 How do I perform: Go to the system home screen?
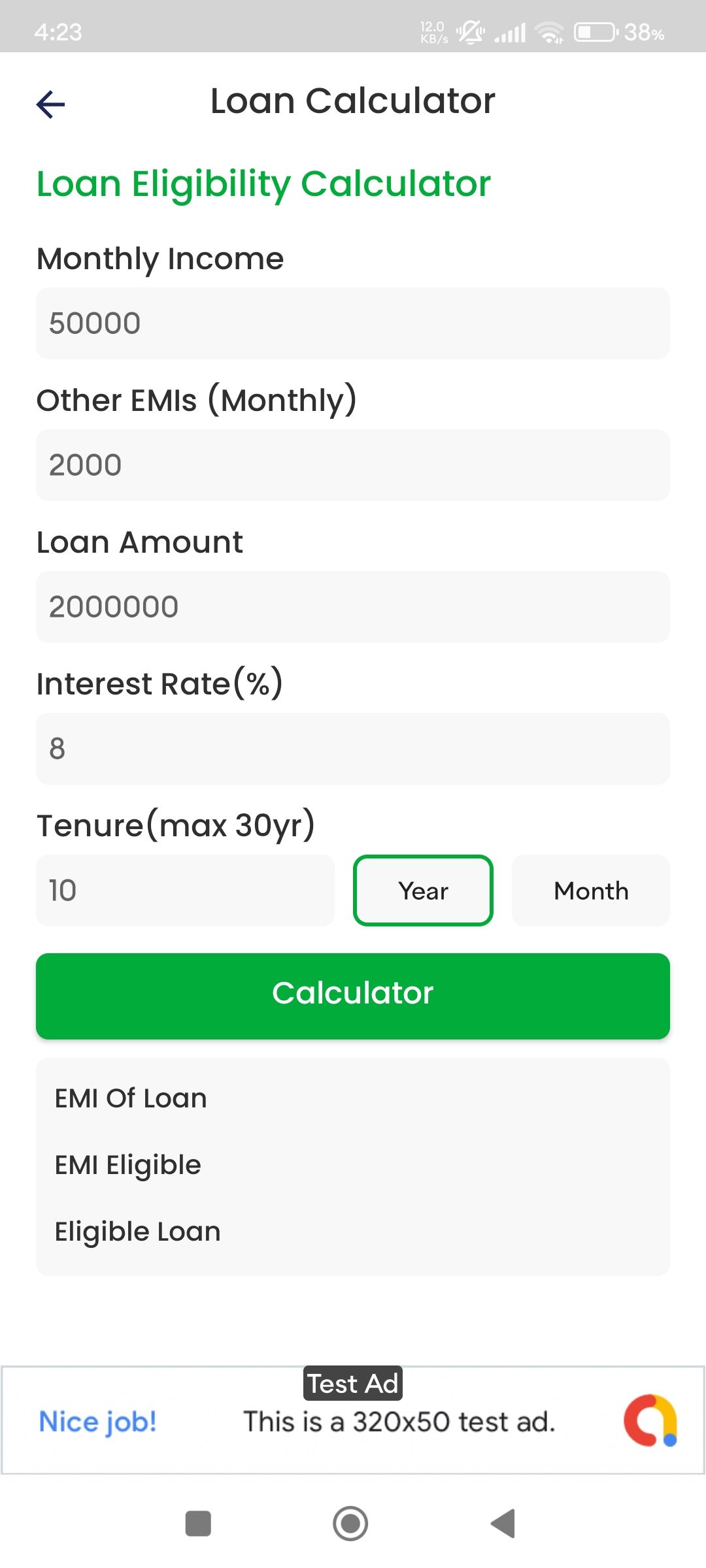pyautogui.click(x=350, y=1524)
